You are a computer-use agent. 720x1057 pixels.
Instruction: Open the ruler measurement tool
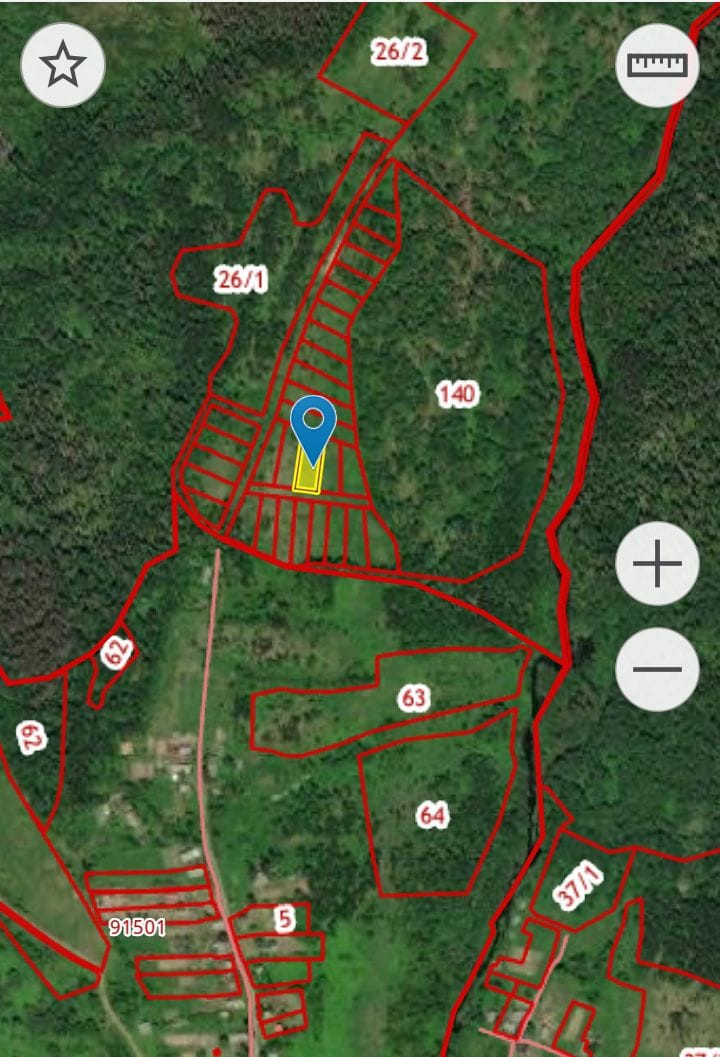657,65
